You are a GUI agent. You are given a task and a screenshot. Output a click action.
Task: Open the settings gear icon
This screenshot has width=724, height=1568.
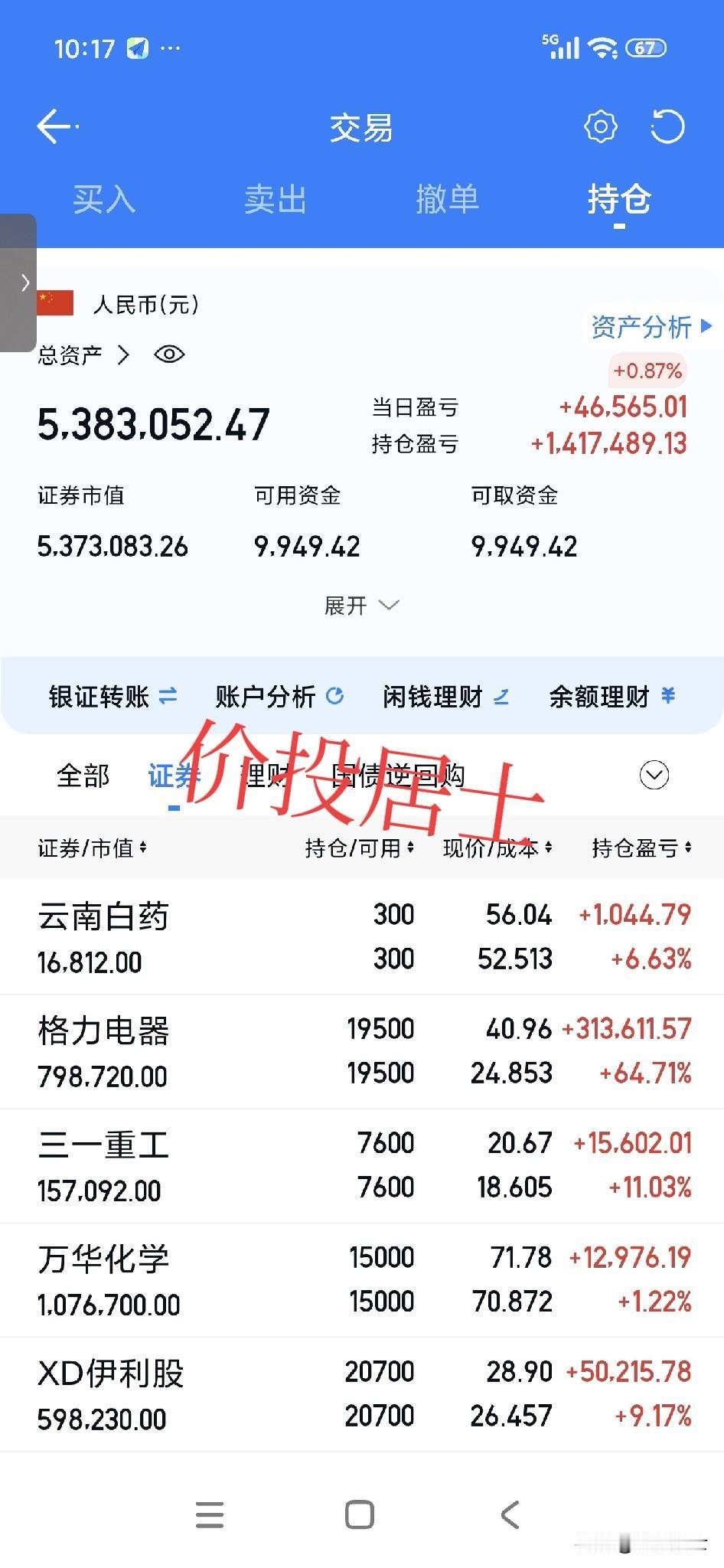[601, 126]
